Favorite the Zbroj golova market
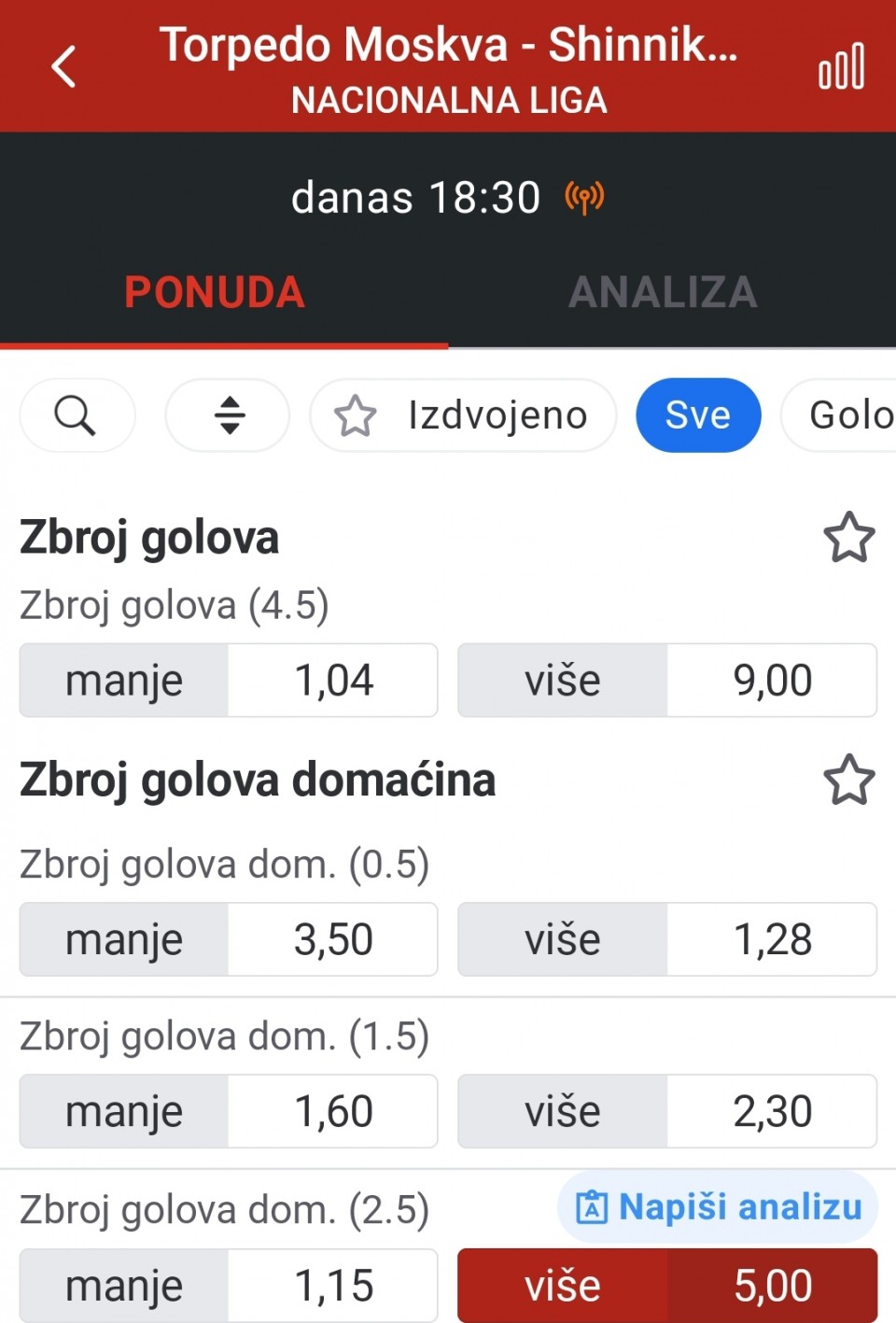Screen dimensions: 896x1323 coord(848,538)
